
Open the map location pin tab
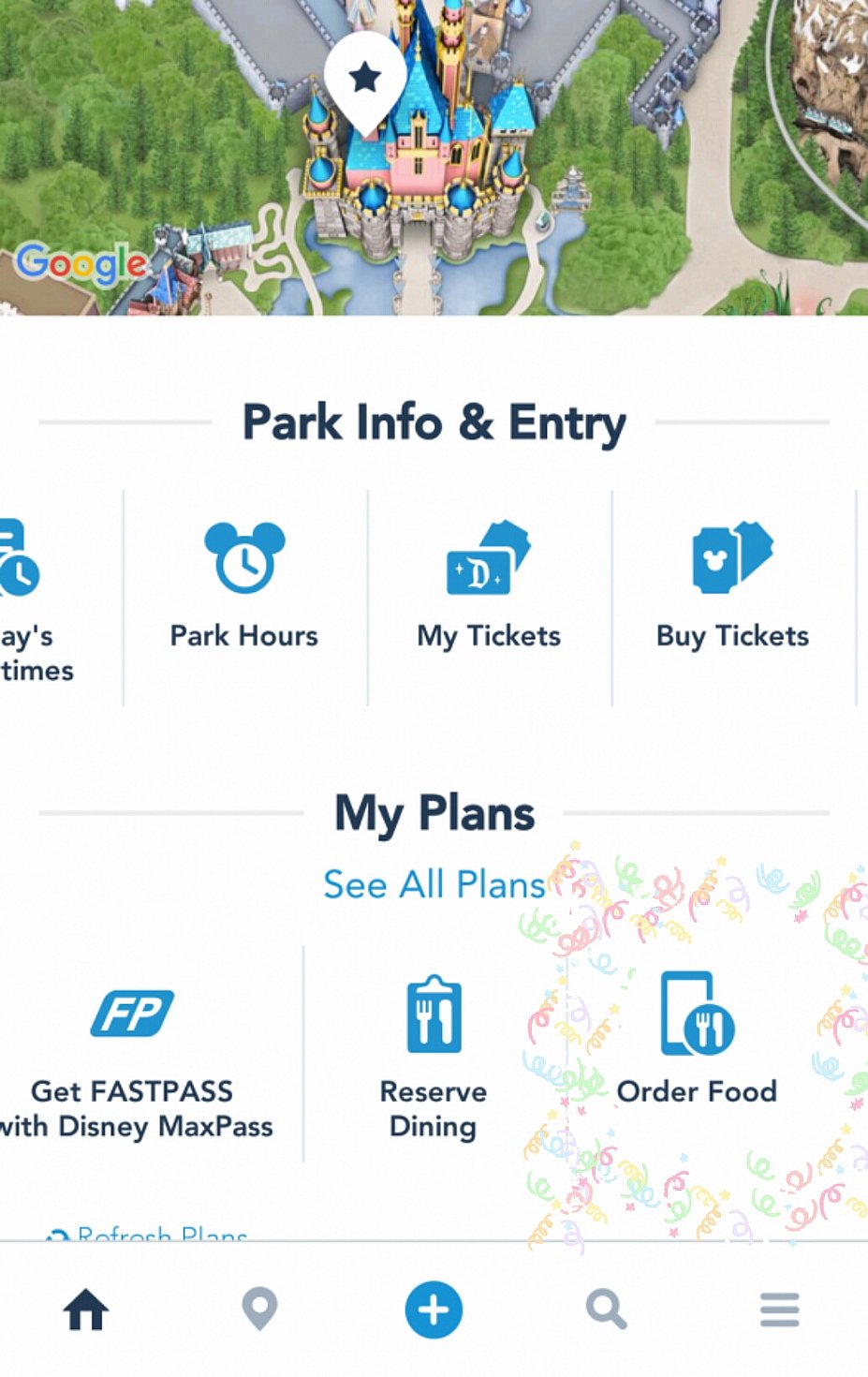pyautogui.click(x=259, y=1310)
